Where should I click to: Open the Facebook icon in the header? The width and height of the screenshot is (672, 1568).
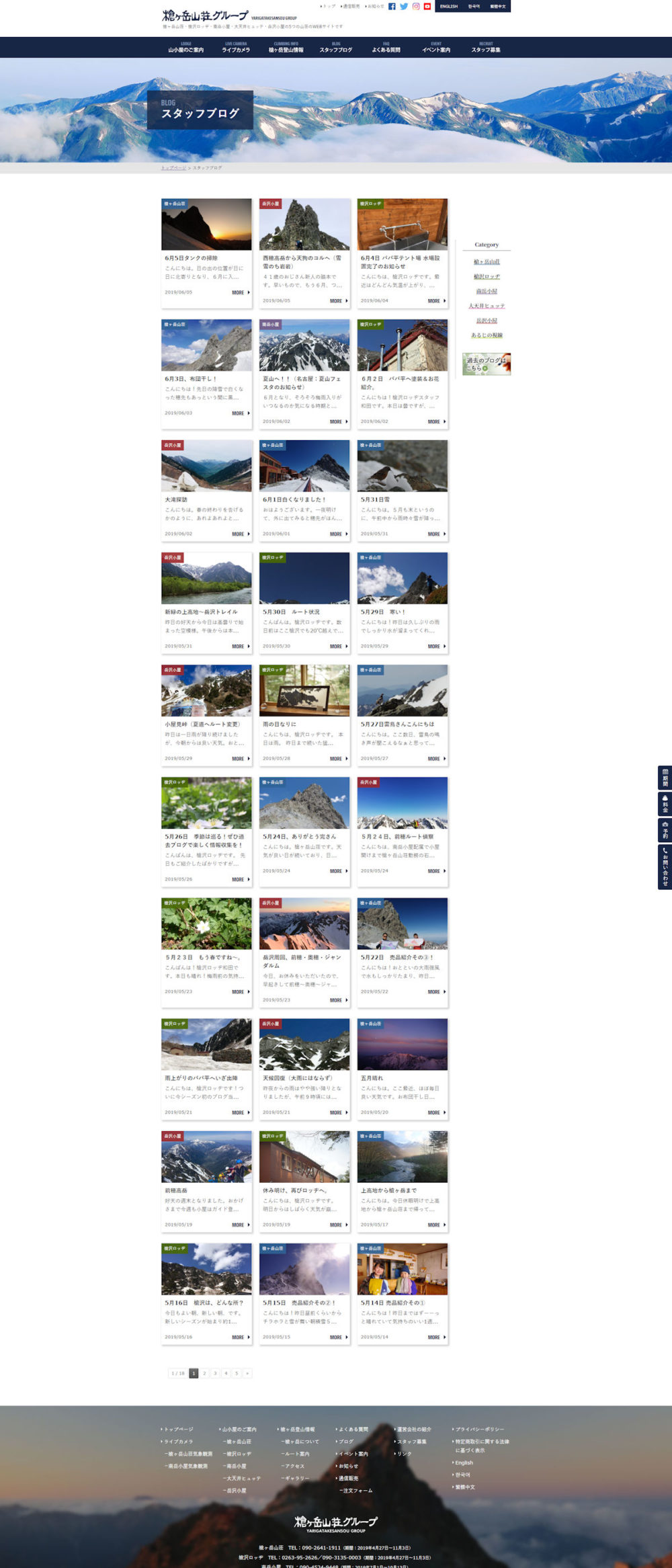tap(392, 6)
